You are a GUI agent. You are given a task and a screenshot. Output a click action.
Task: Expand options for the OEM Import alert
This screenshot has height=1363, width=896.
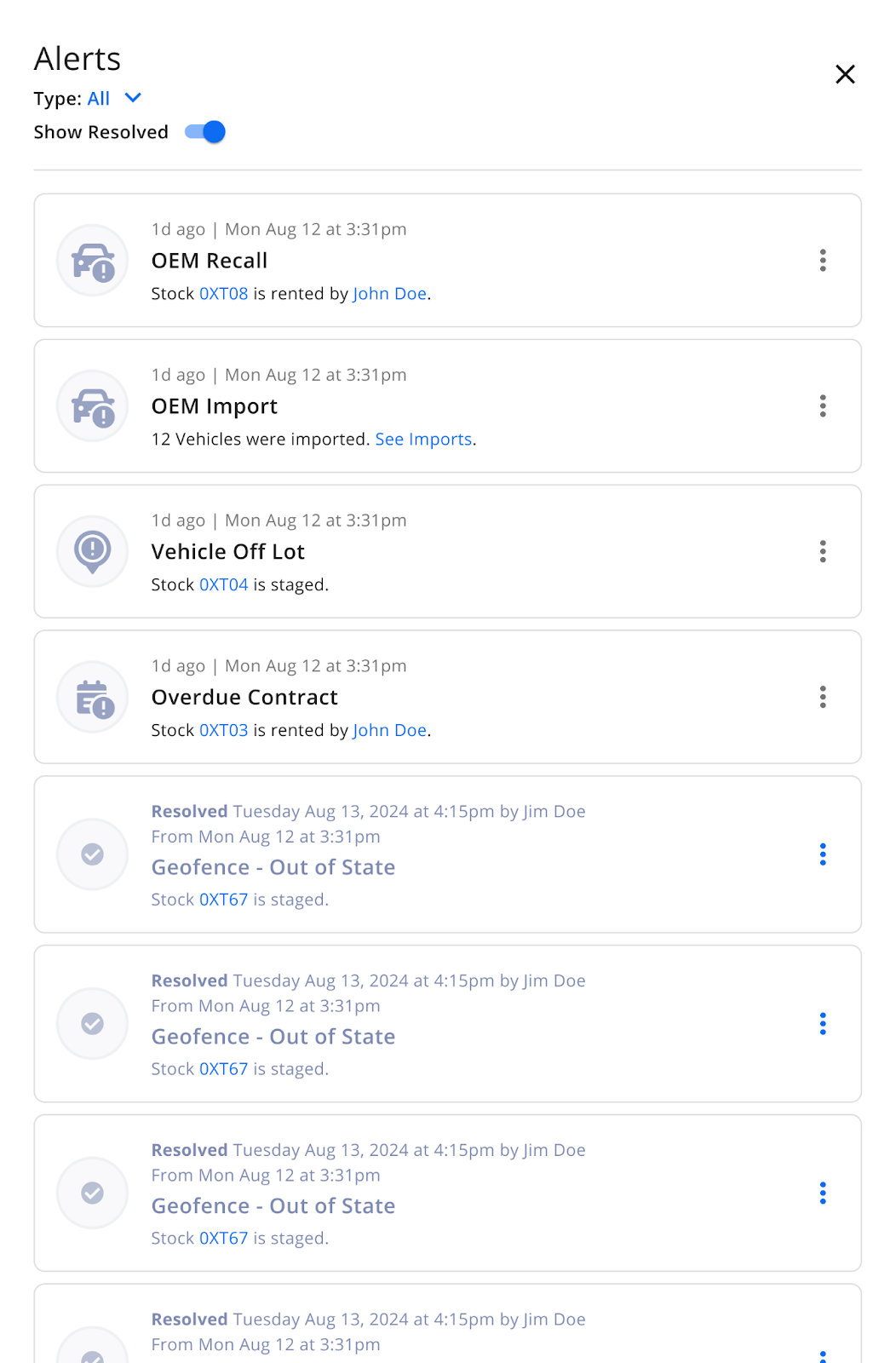coord(823,406)
